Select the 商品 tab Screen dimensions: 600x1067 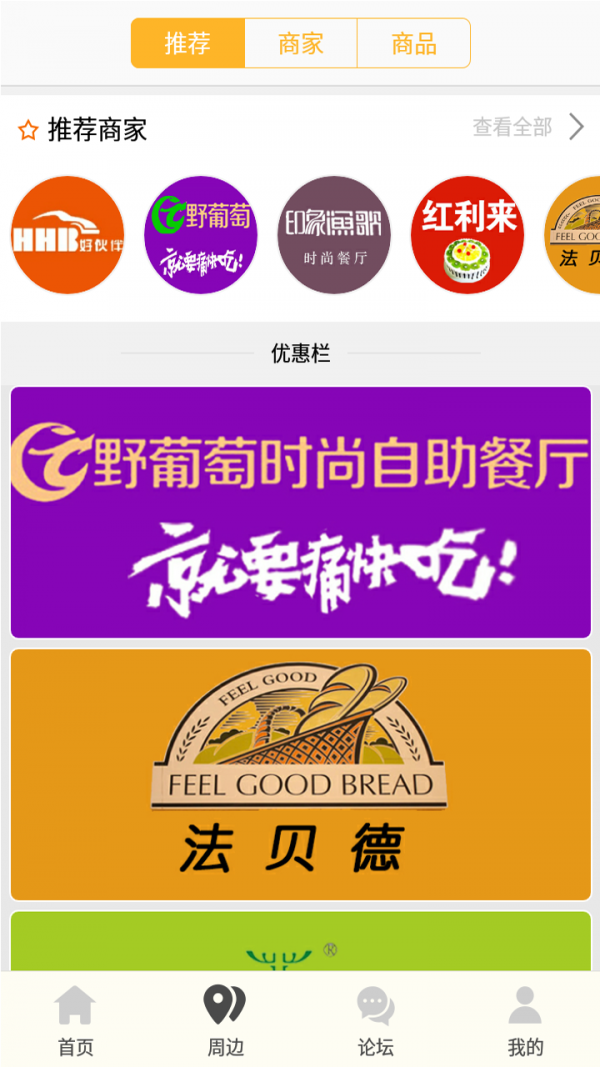pyautogui.click(x=413, y=44)
